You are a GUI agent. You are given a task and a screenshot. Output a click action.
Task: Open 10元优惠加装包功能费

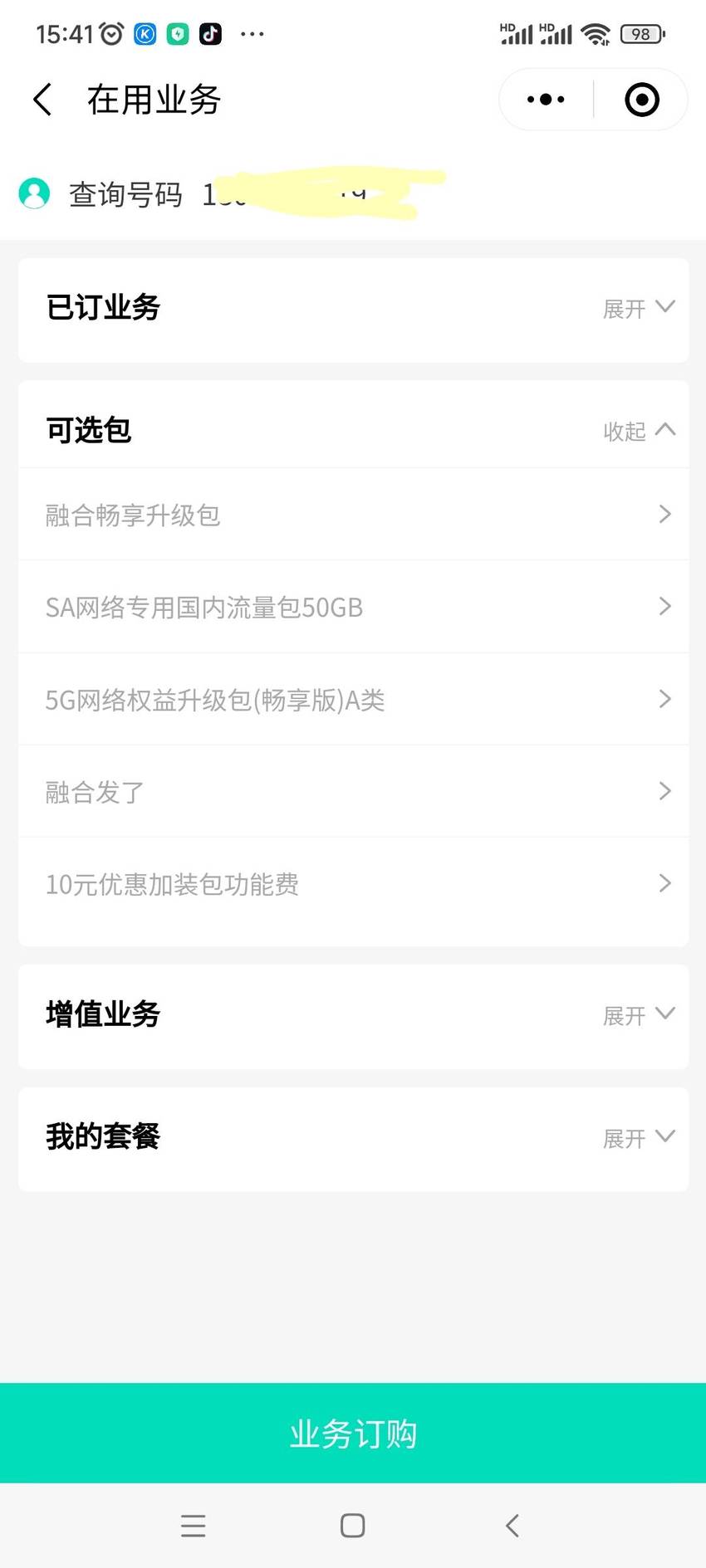click(x=354, y=884)
